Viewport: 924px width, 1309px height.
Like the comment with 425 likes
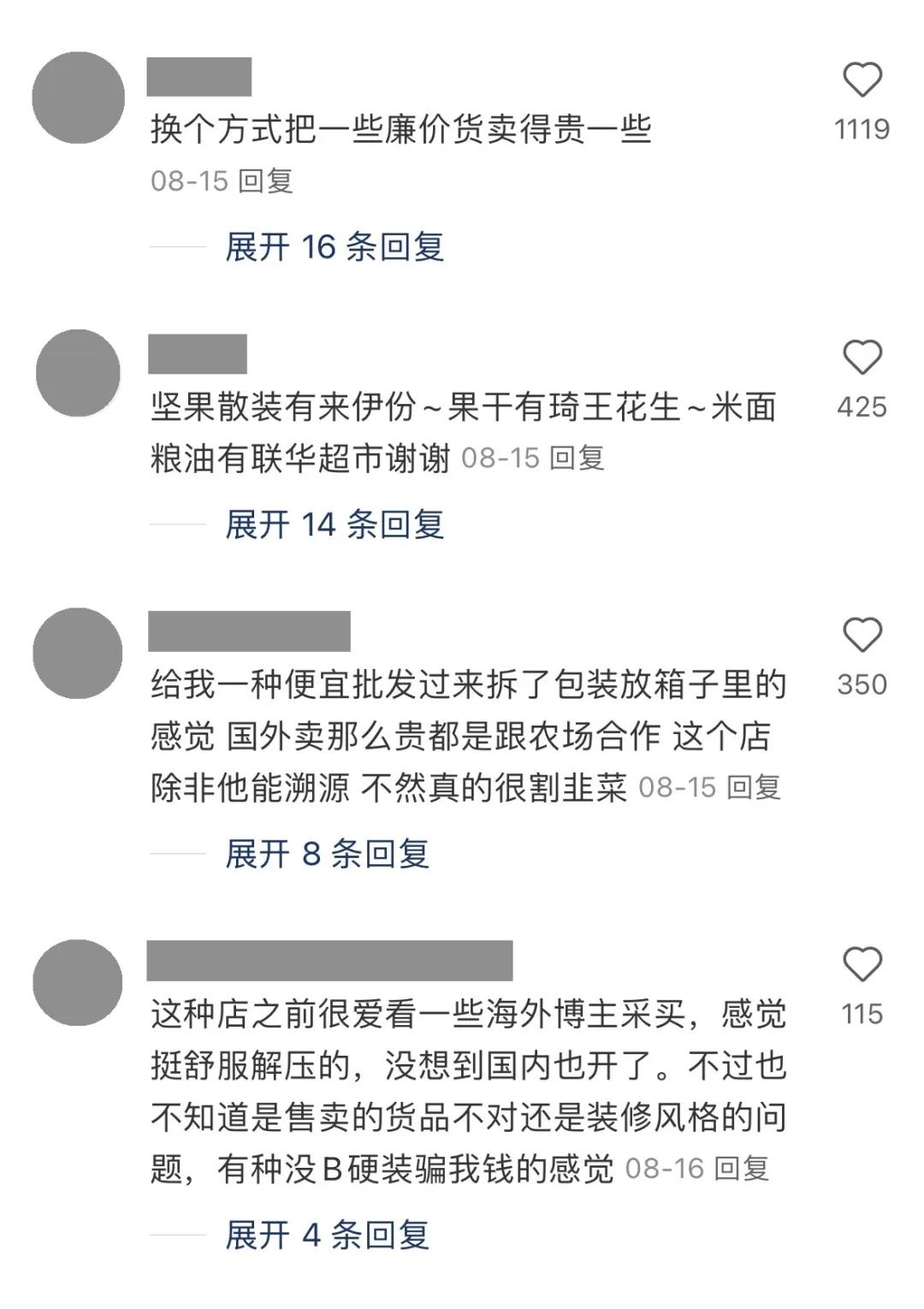pos(862,358)
